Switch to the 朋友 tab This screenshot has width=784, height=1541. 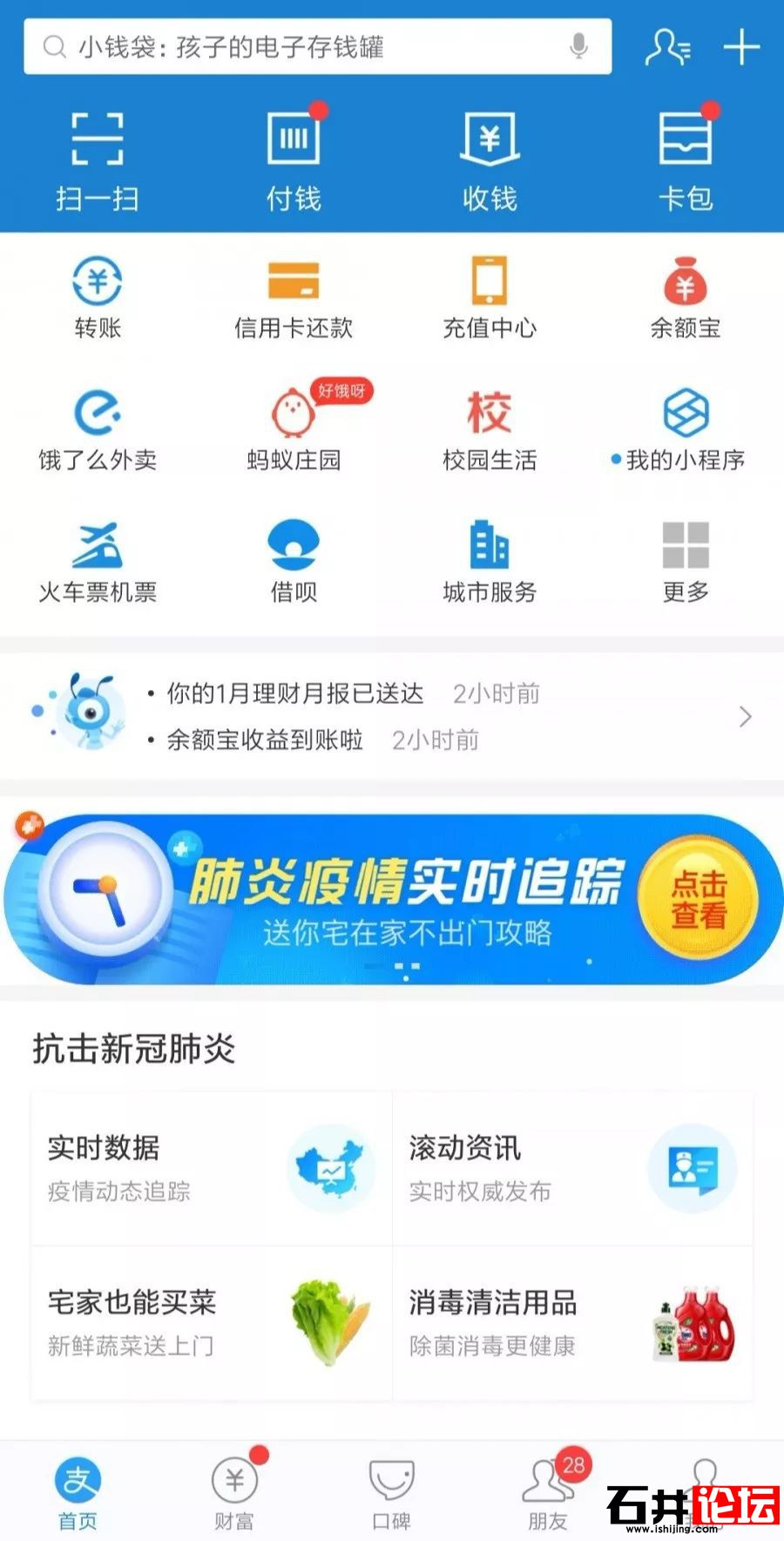pos(548,1492)
